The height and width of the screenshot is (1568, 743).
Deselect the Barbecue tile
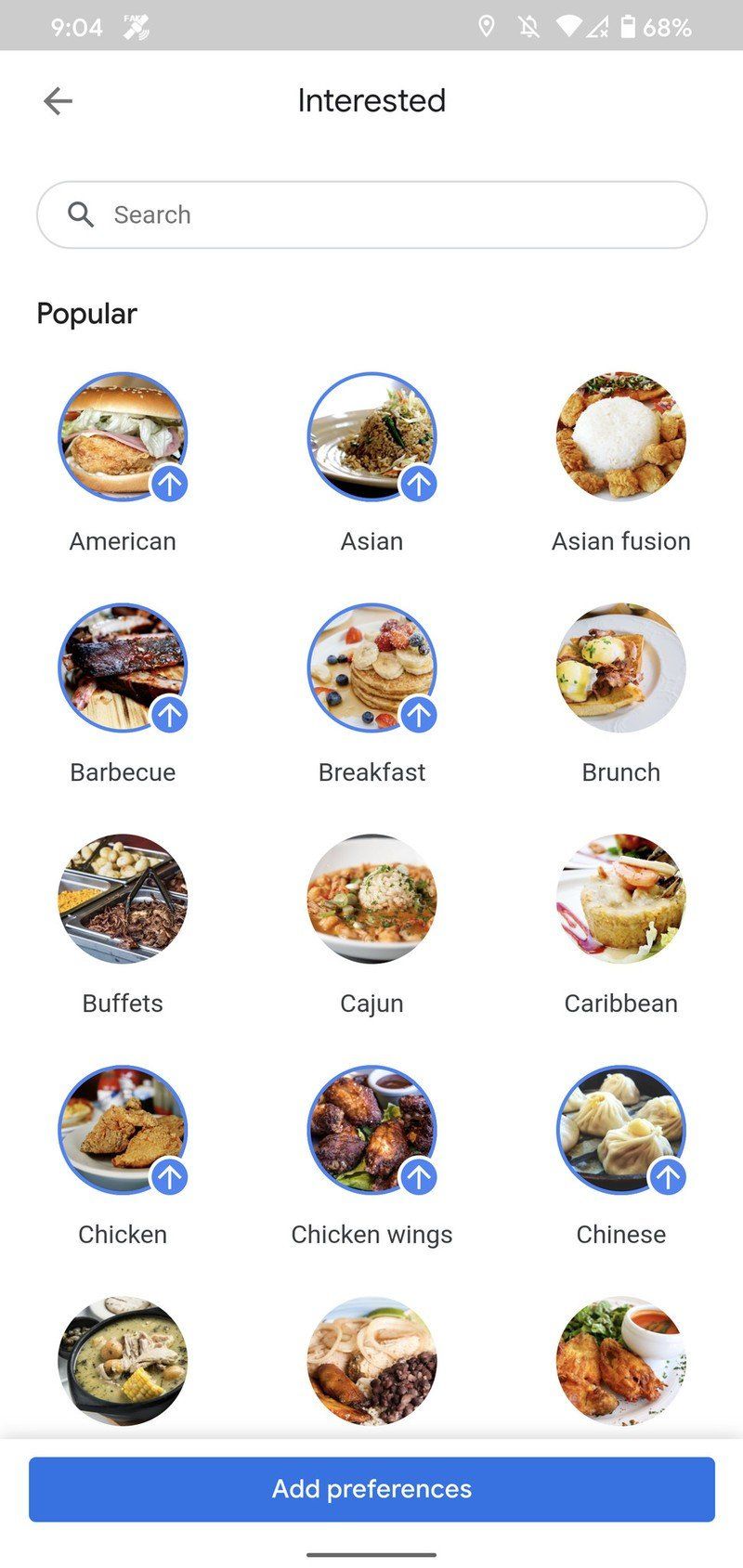pyautogui.click(x=123, y=667)
